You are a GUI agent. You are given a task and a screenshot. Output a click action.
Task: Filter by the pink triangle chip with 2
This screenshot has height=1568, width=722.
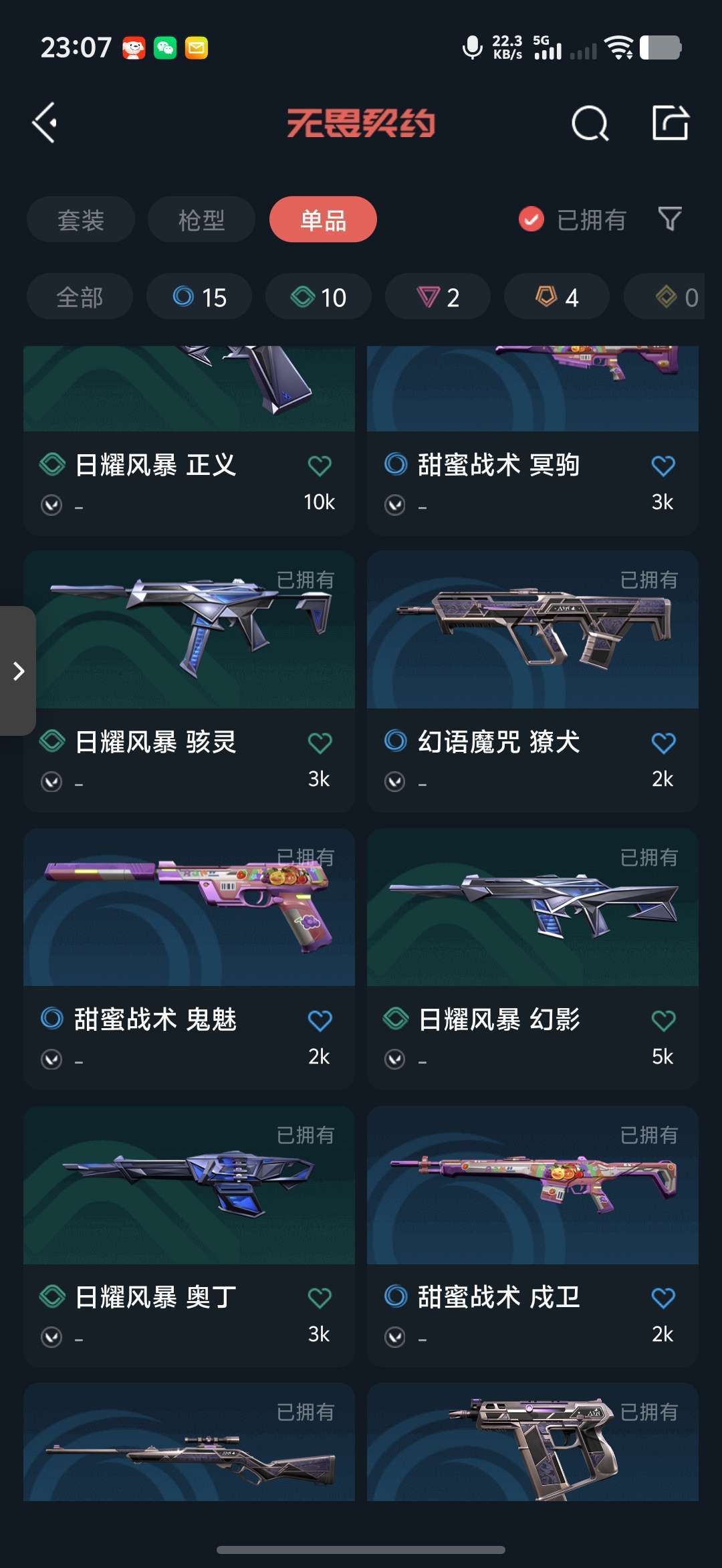437,297
